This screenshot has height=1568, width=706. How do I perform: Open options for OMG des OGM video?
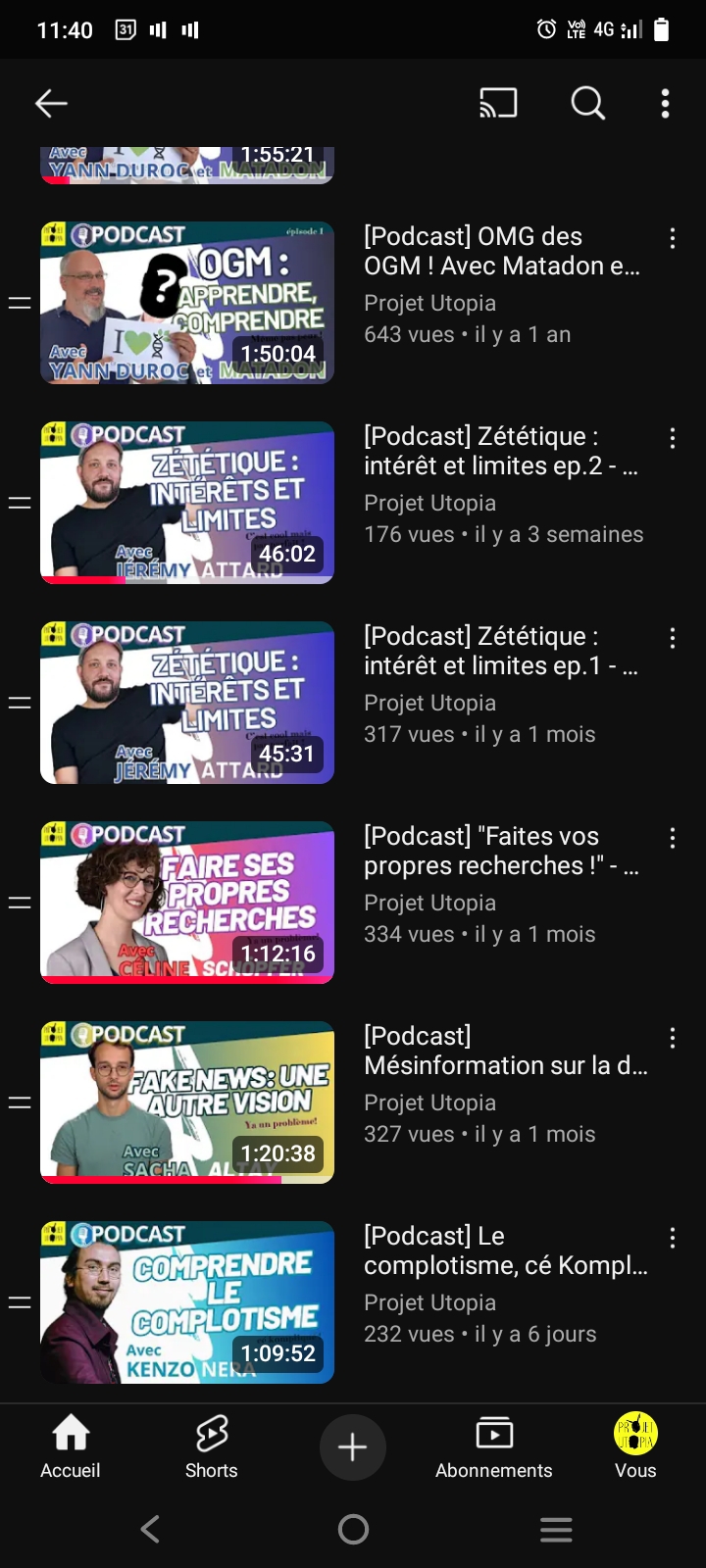[x=672, y=238]
